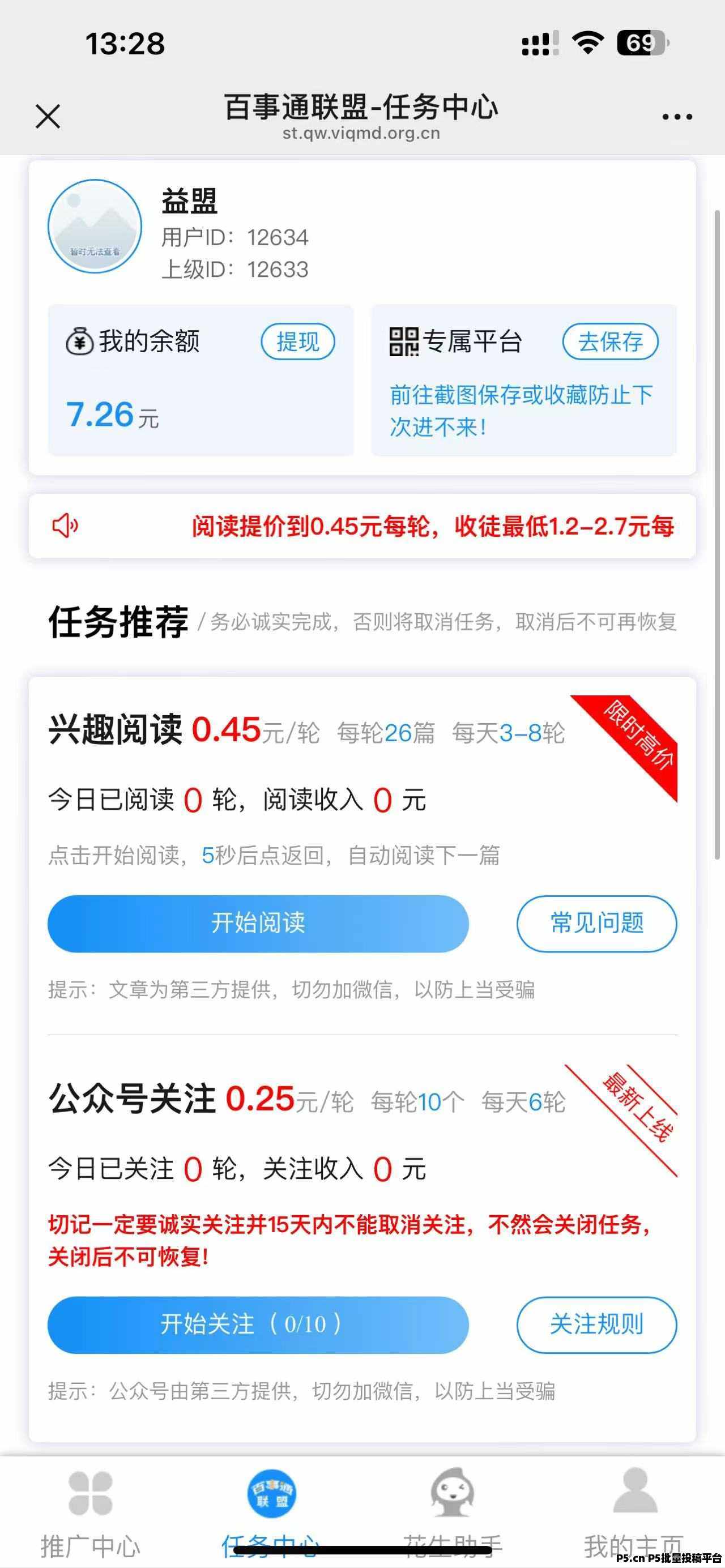Screen dimensions: 725x1568
Task: Start reading with 开始阅读
Action: (258, 924)
